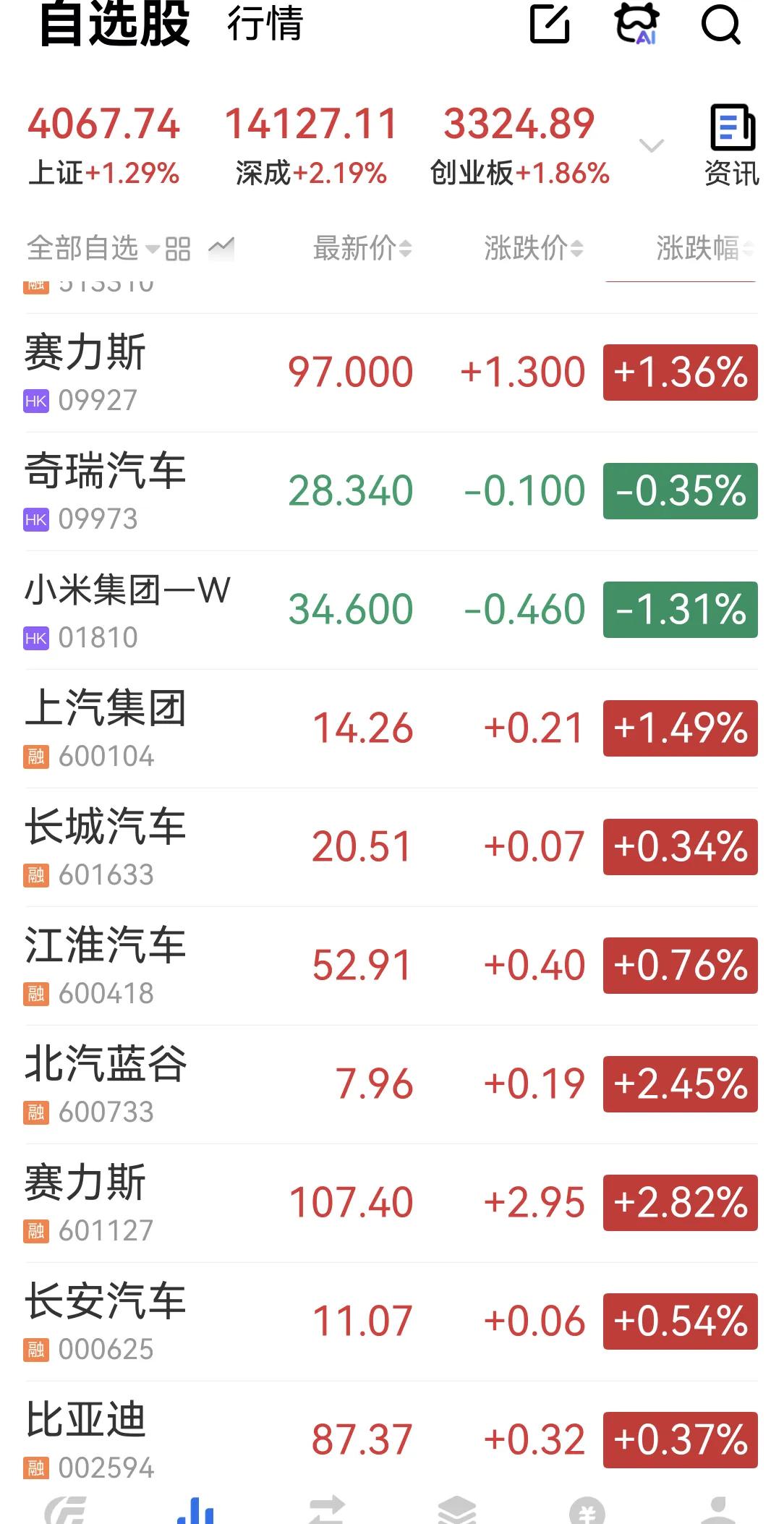This screenshot has width=784, height=1524.
Task: Open the AI assistant icon
Action: pyautogui.click(x=637, y=24)
